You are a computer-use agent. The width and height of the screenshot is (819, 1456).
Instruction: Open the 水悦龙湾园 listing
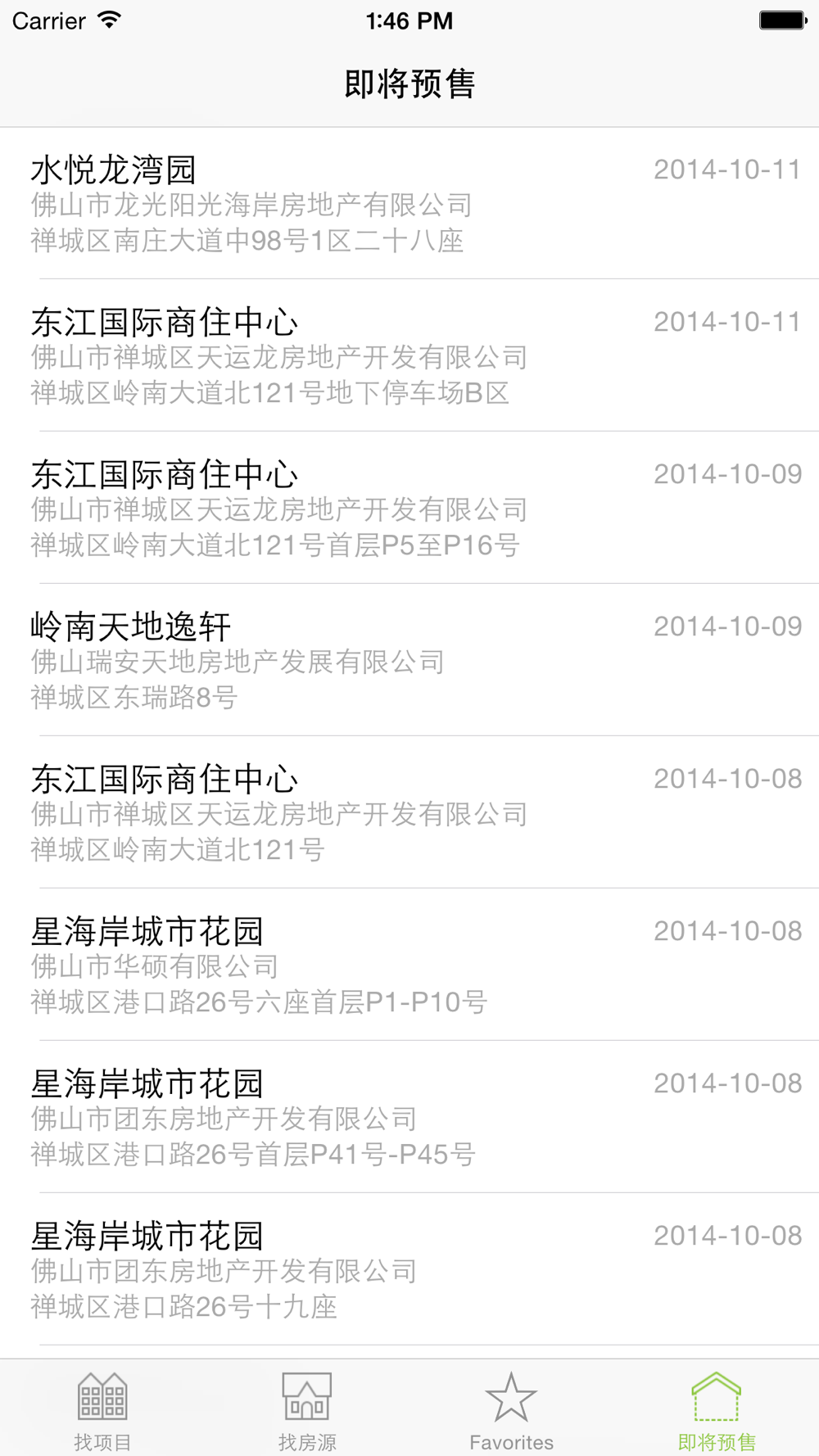(x=409, y=203)
